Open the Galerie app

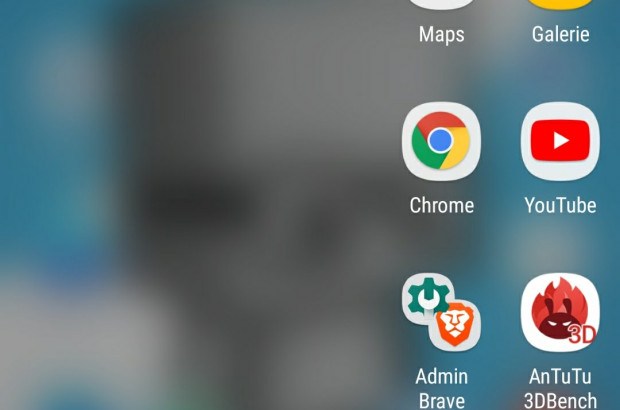(560, 22)
